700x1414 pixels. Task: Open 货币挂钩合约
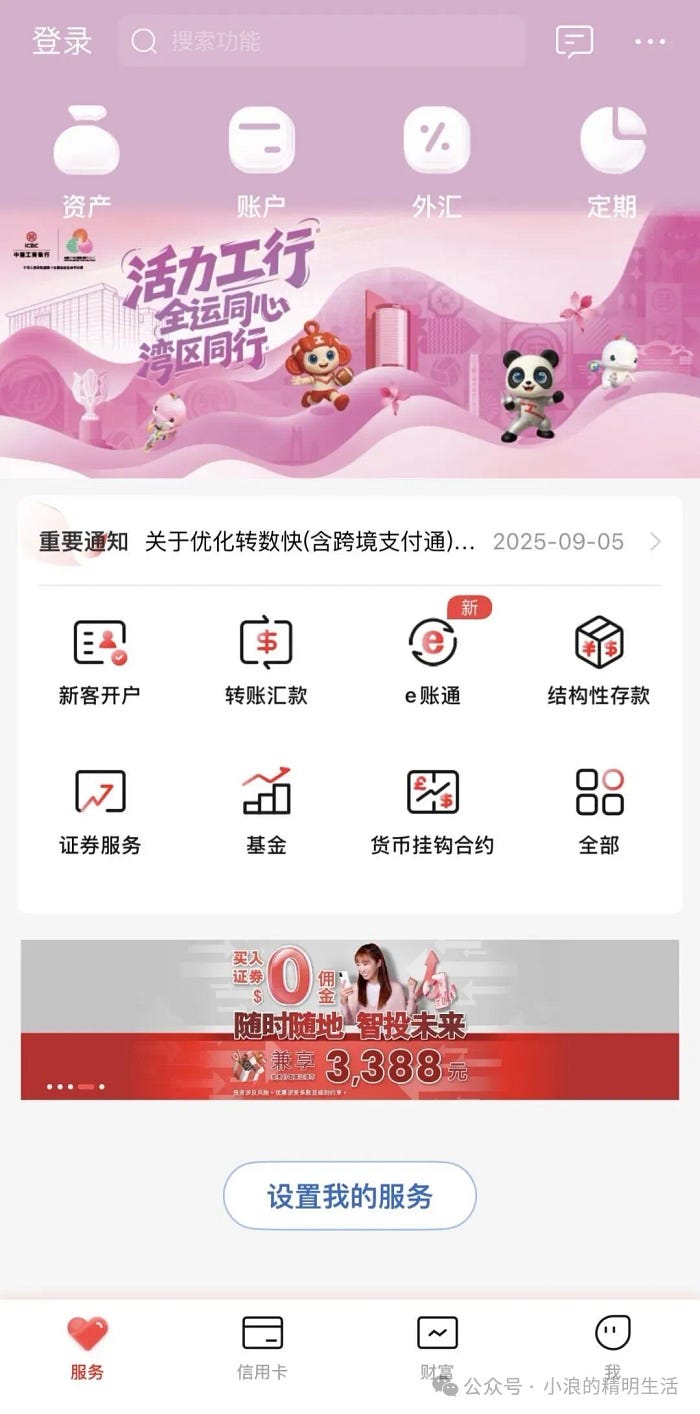point(433,810)
